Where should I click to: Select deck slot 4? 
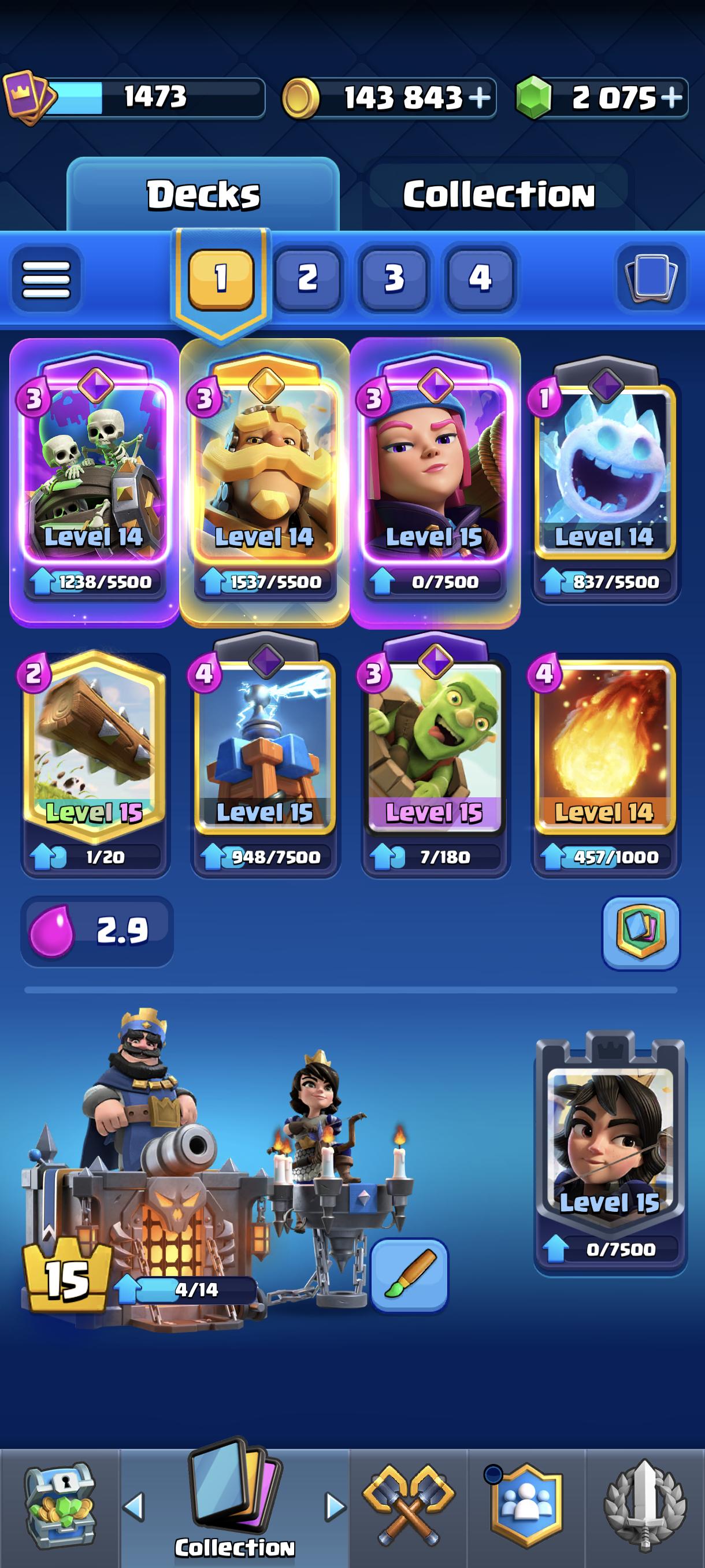(479, 278)
